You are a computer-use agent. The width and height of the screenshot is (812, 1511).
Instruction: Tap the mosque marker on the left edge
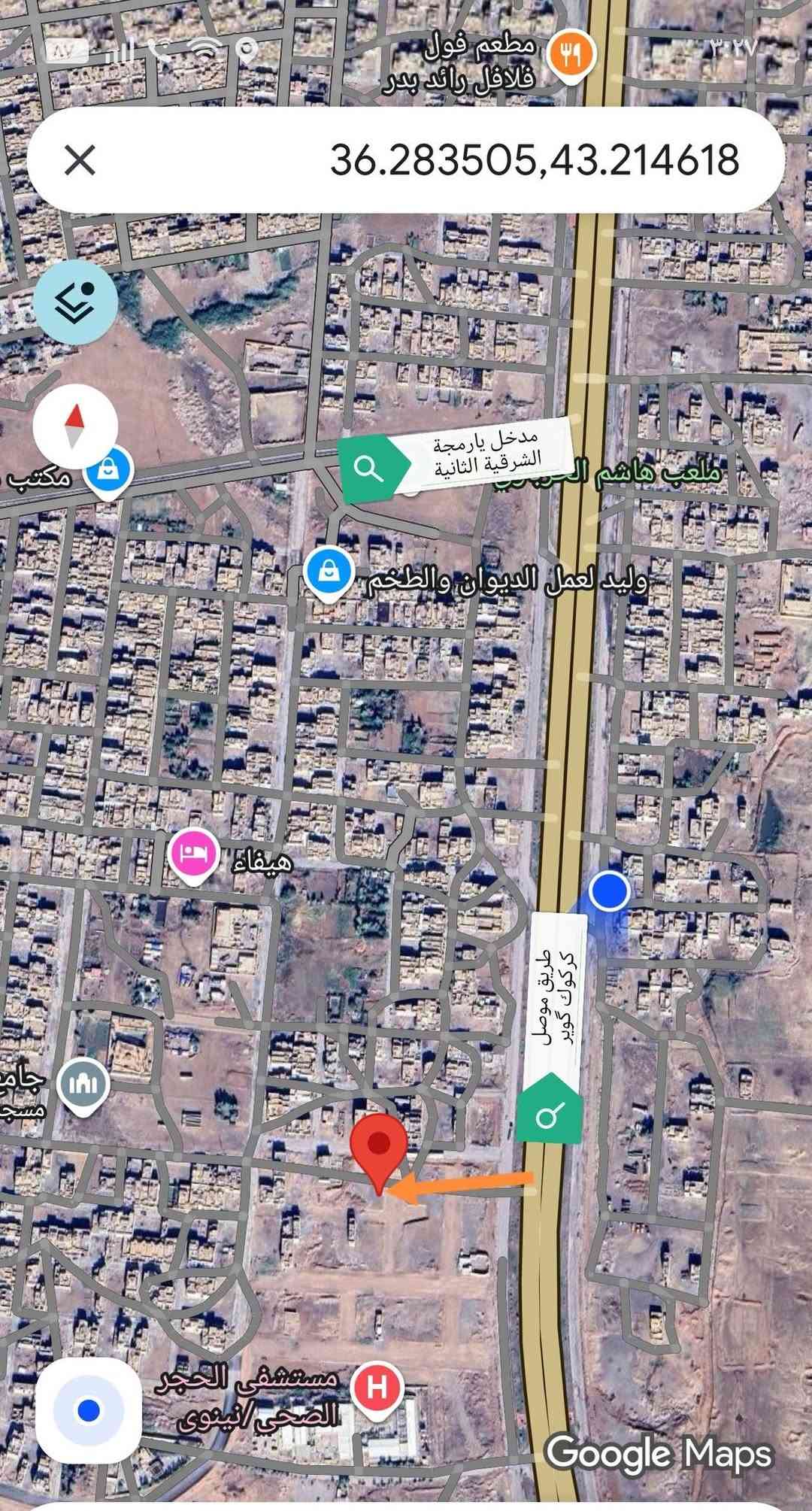[x=83, y=1084]
